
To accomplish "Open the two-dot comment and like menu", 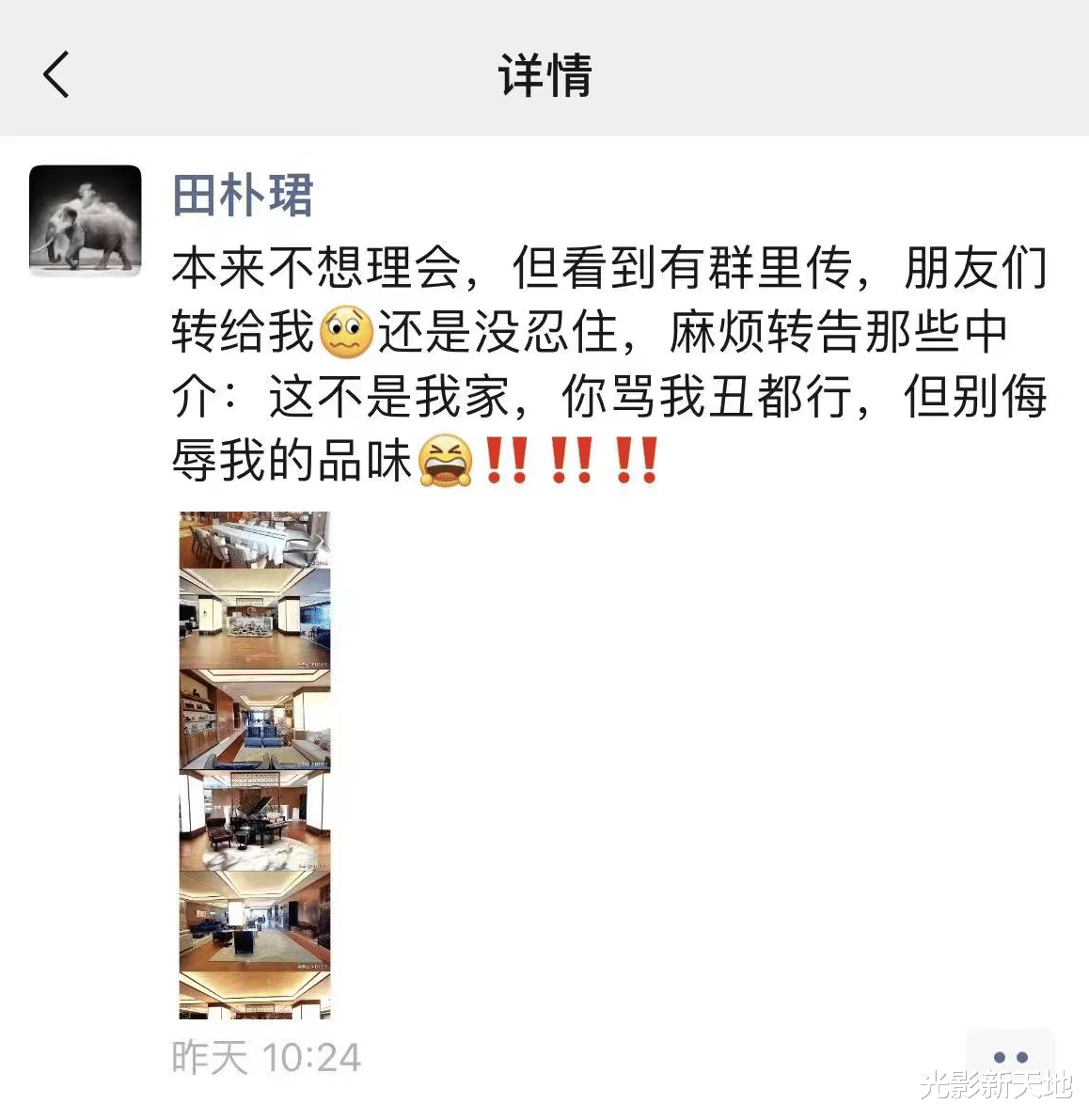I will click(x=1011, y=1055).
